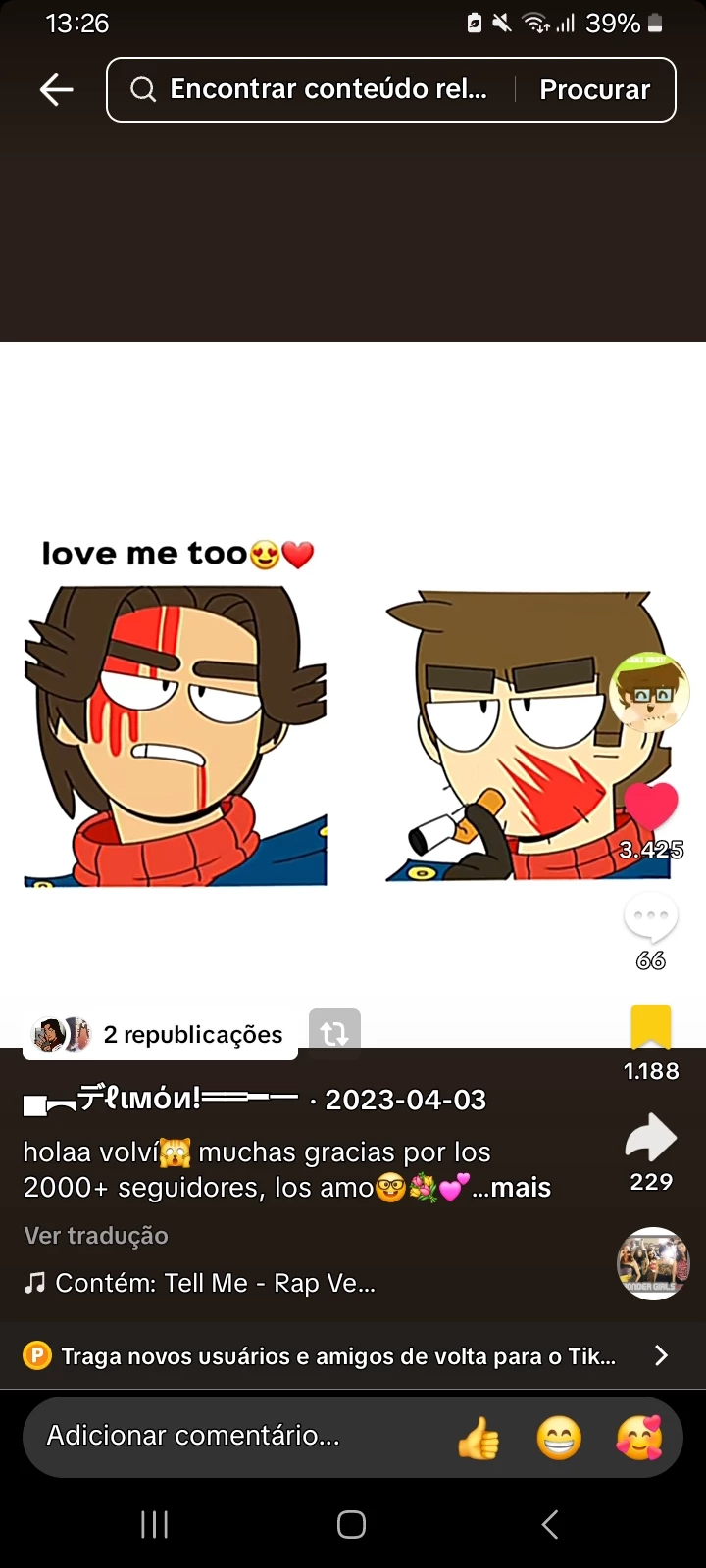The width and height of the screenshot is (706, 1568).
Task: Share this video with the arrow icon
Action: 651,1139
